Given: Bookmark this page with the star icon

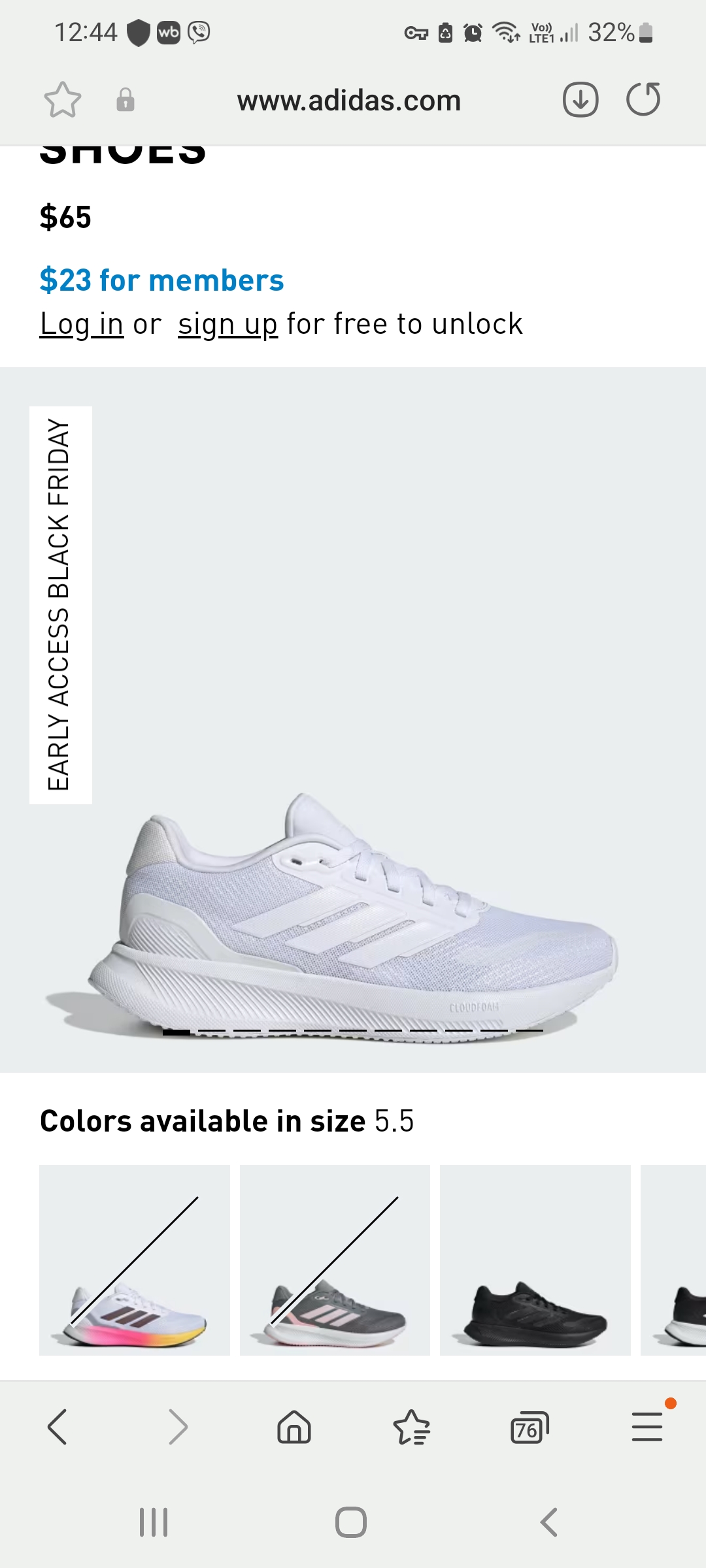Looking at the screenshot, I should pyautogui.click(x=63, y=100).
